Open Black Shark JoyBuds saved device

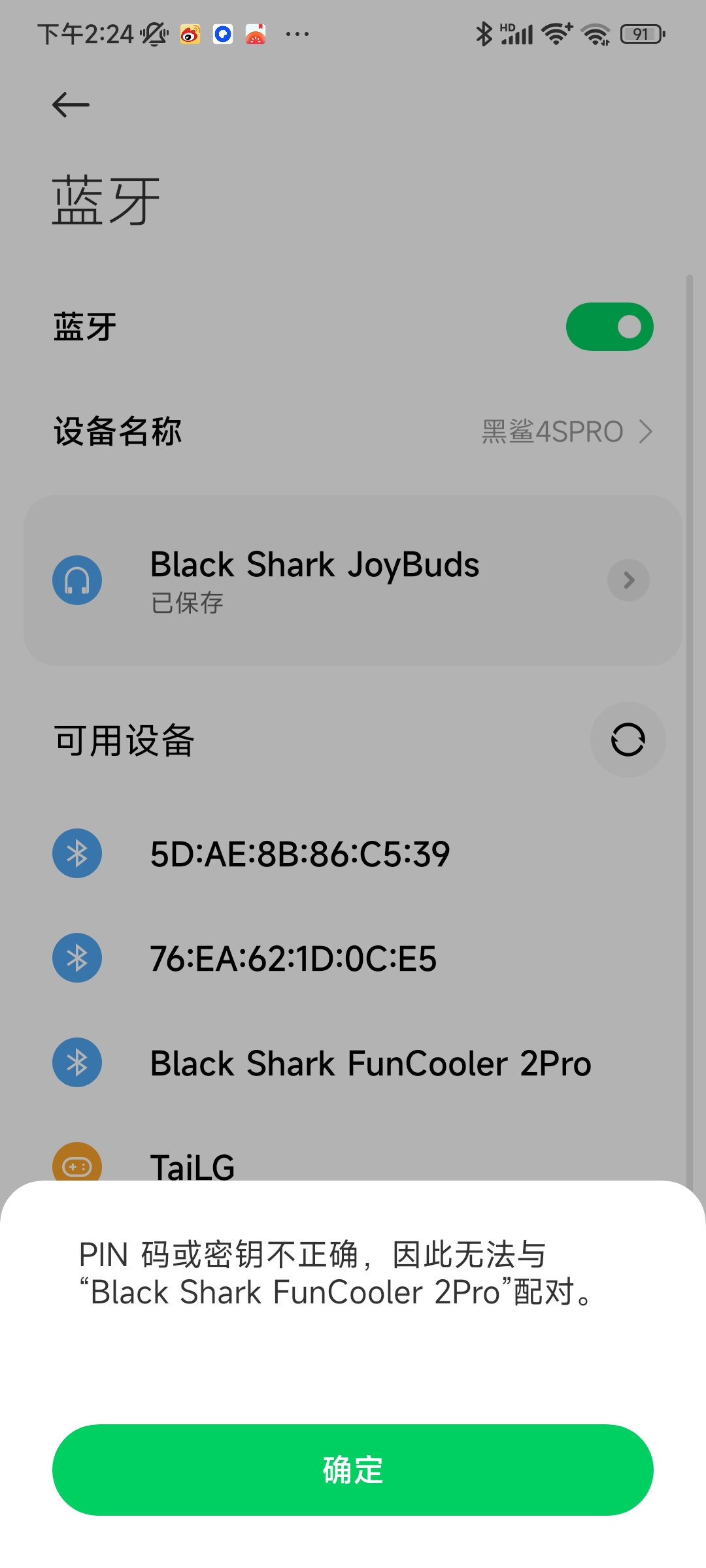[x=314, y=580]
